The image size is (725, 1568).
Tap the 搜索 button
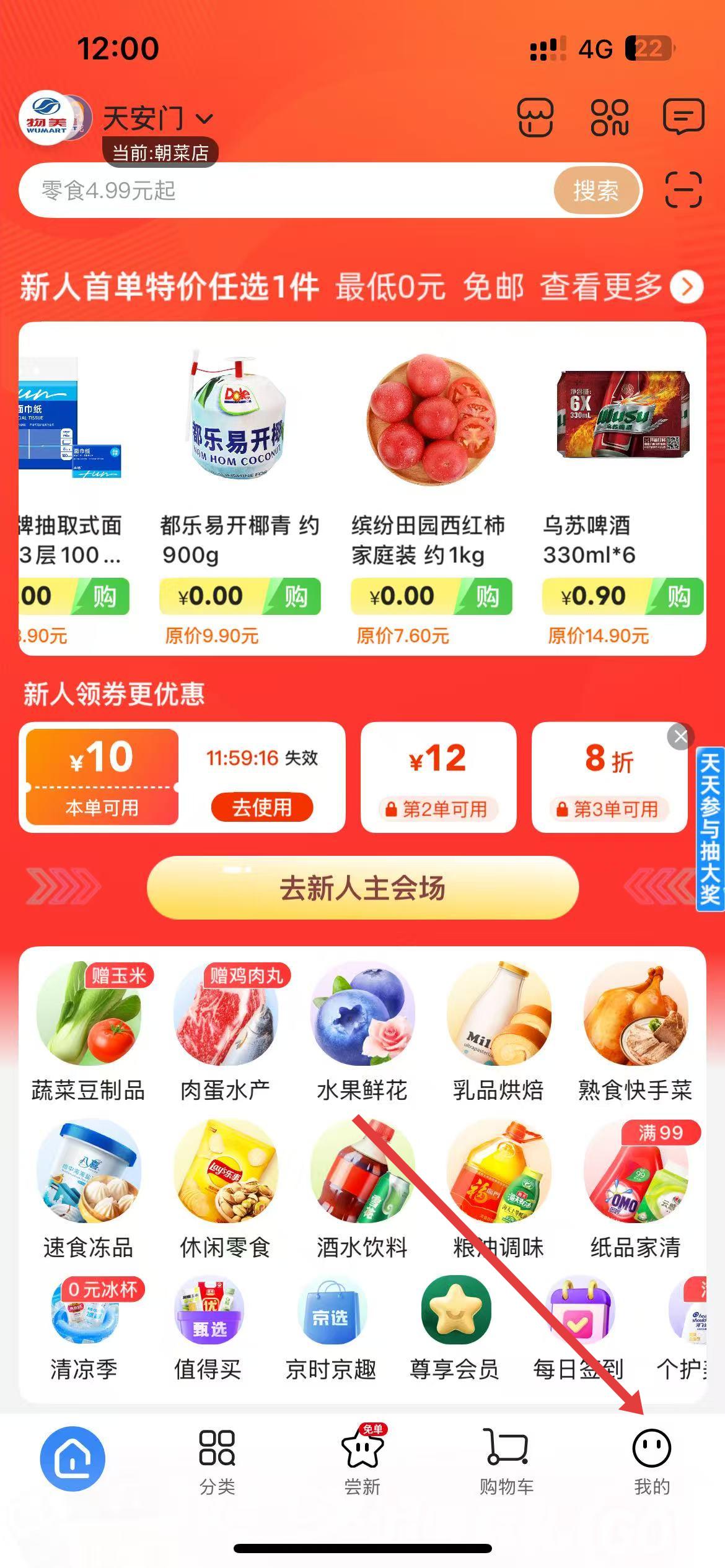pyautogui.click(x=595, y=190)
